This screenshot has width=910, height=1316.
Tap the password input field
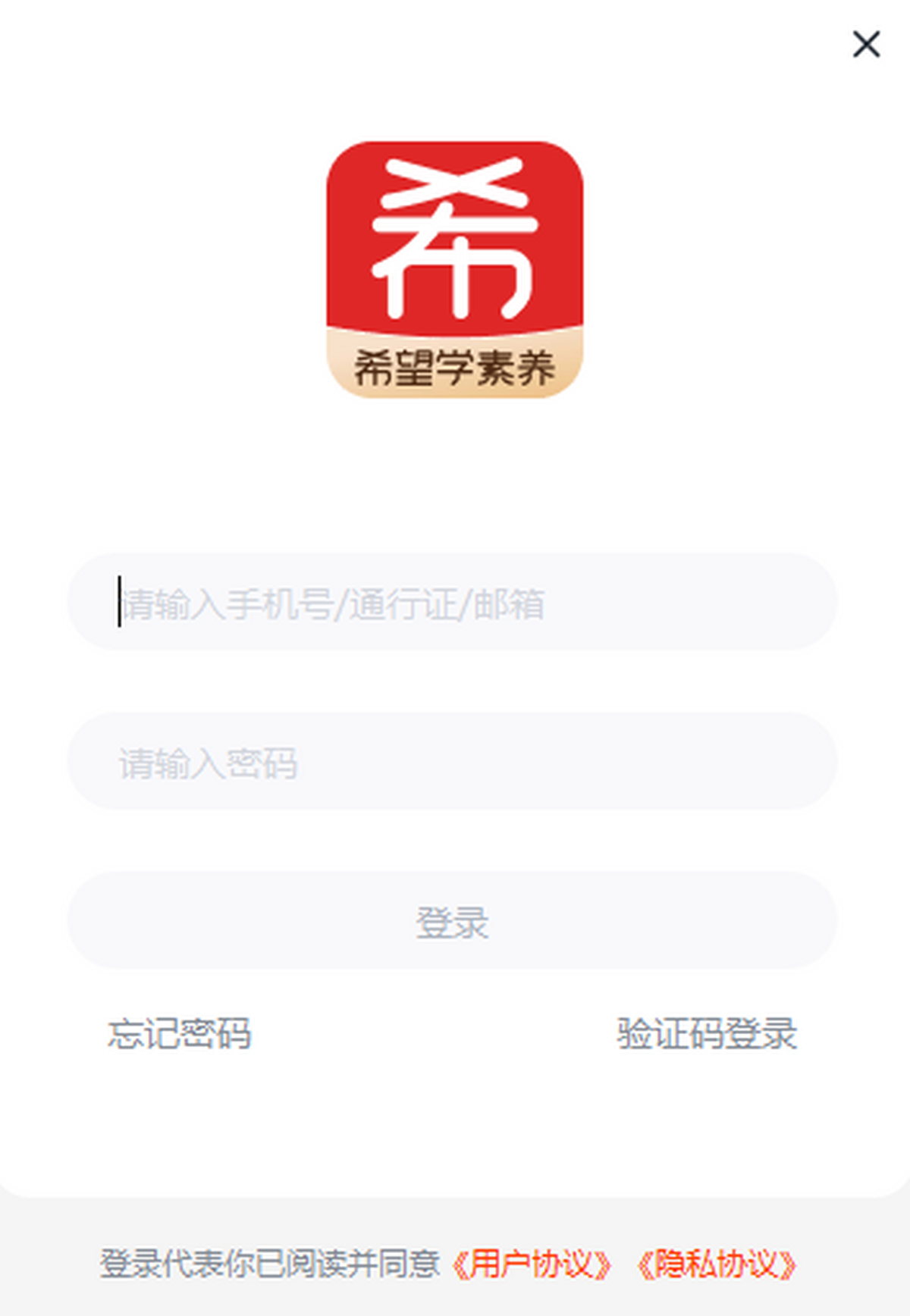452,762
